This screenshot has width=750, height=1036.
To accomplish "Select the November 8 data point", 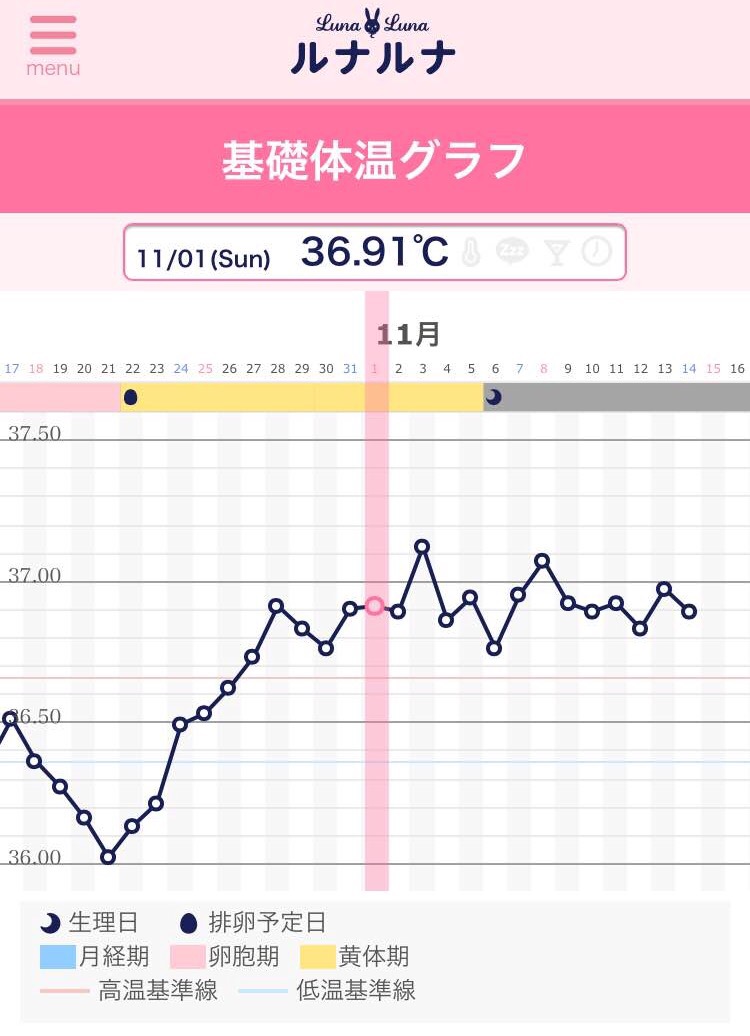I will click(x=542, y=561).
